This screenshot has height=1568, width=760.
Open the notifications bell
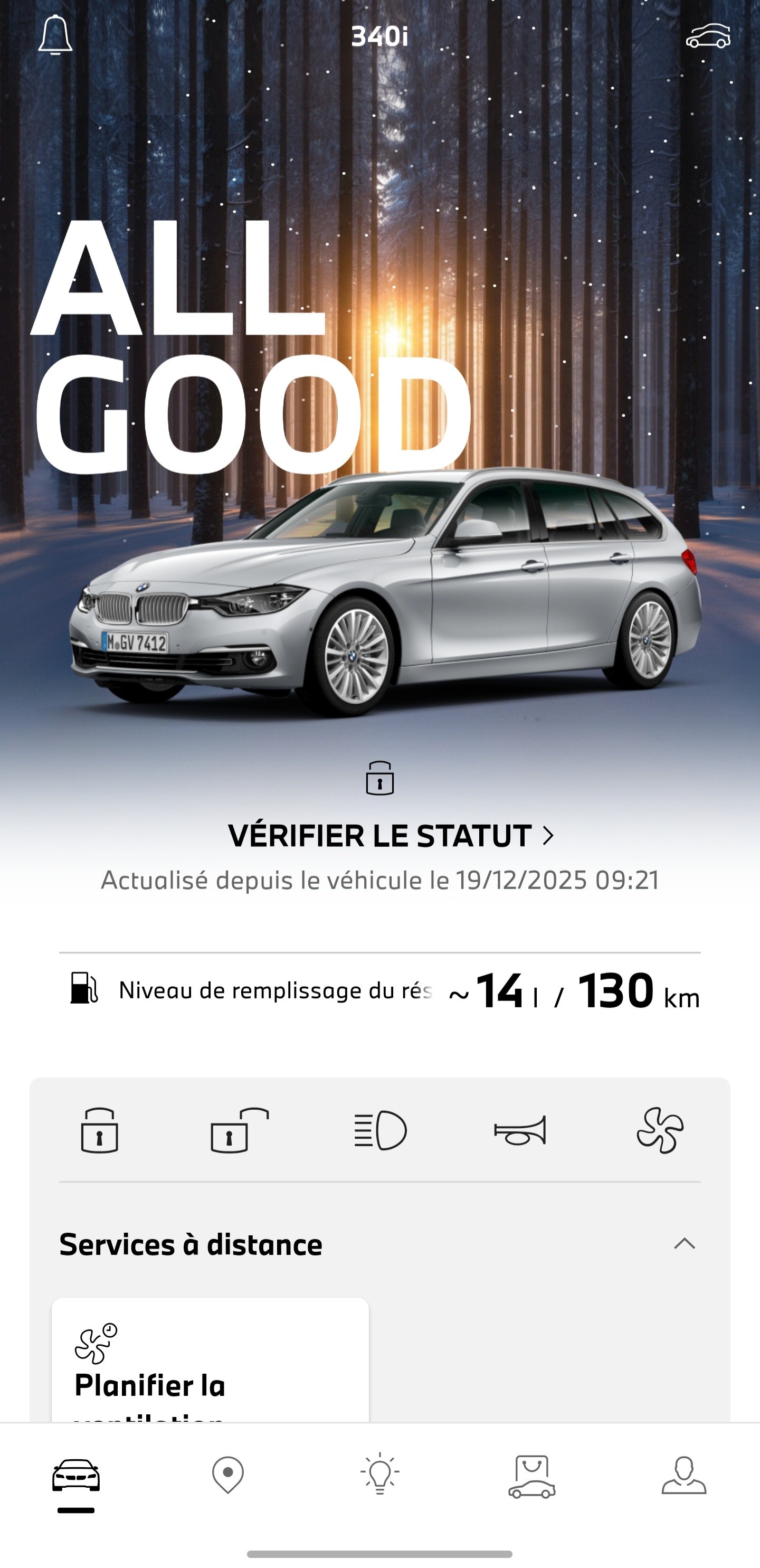pyautogui.click(x=55, y=35)
